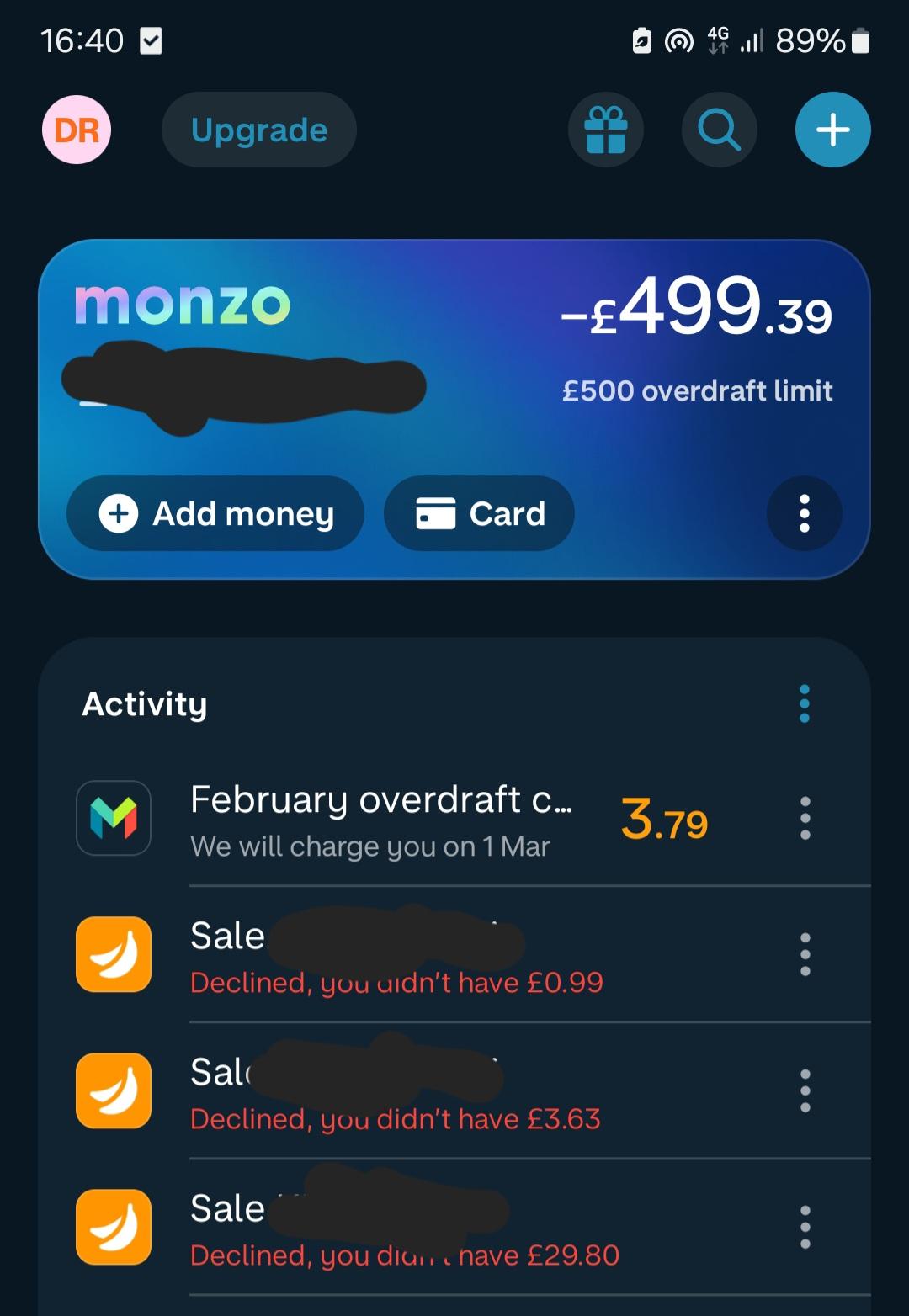Image resolution: width=909 pixels, height=1316 pixels.
Task: Open options for February overdraft charge
Action: [805, 818]
